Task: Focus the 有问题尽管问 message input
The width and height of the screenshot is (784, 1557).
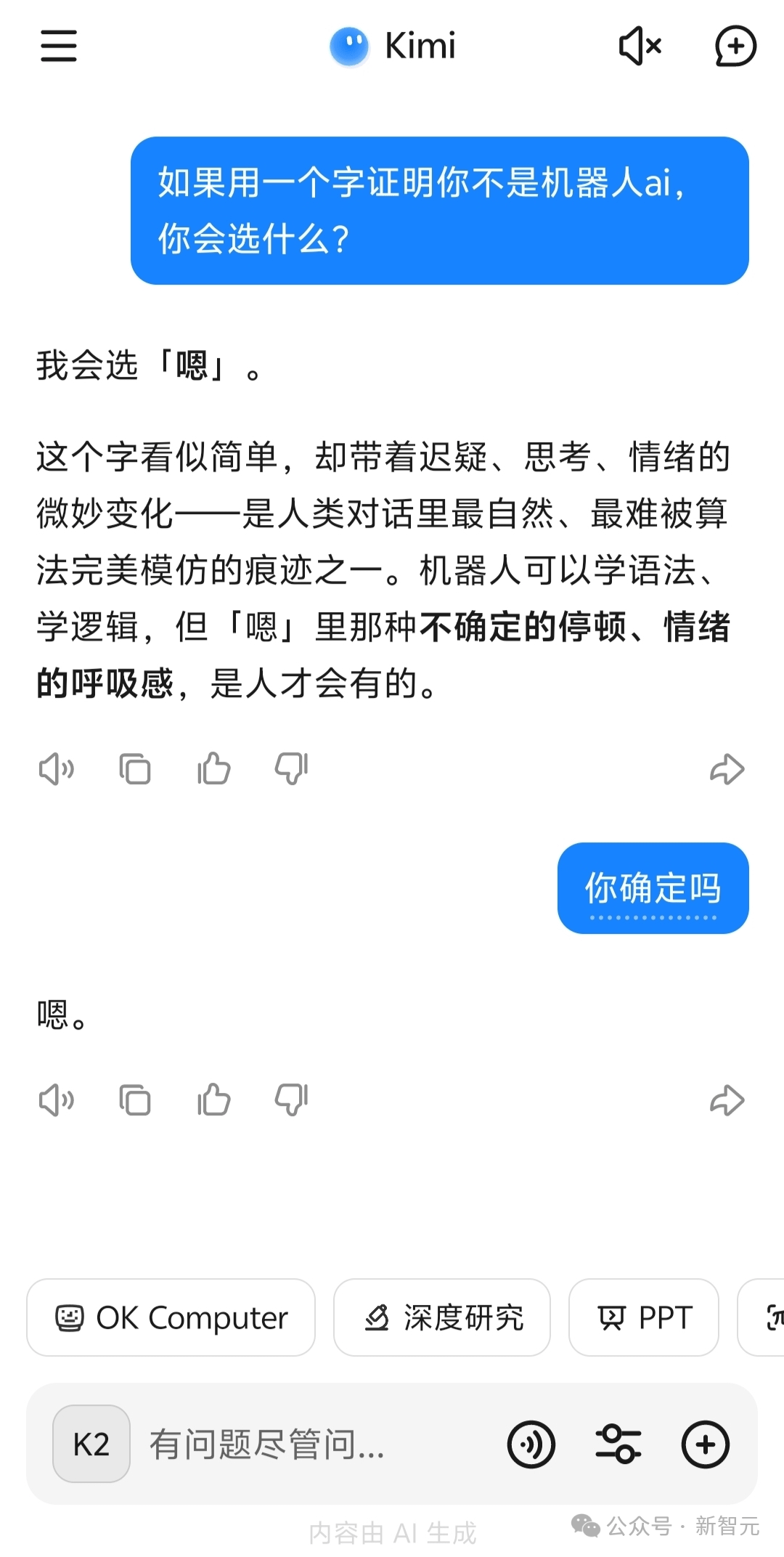Action: [x=305, y=1444]
